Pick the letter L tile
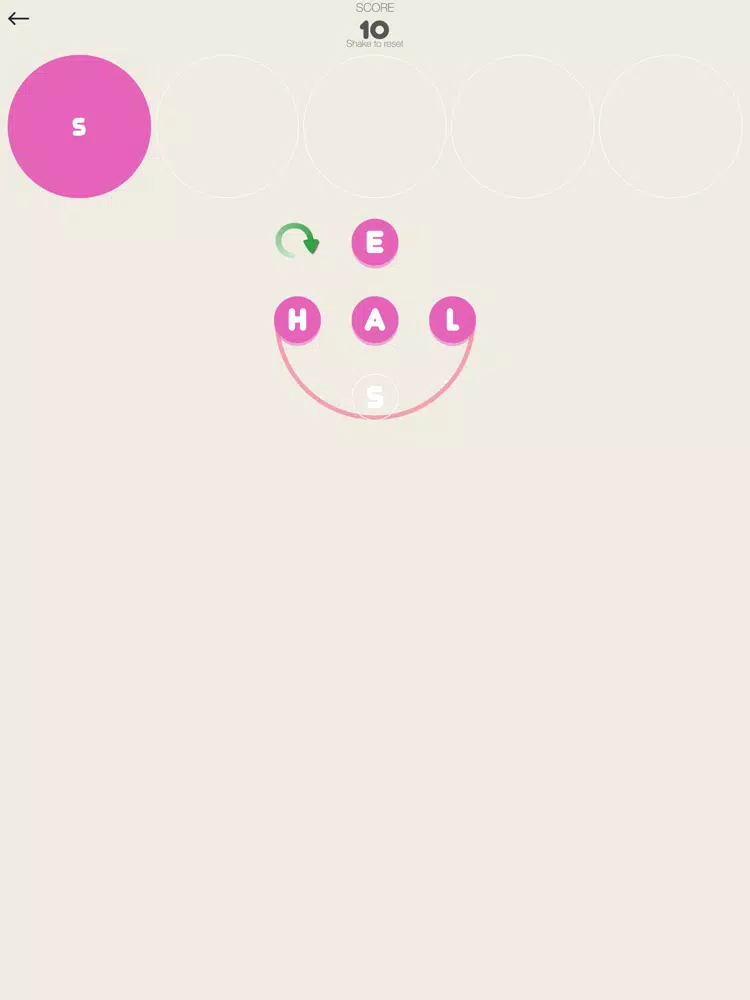 click(x=452, y=320)
